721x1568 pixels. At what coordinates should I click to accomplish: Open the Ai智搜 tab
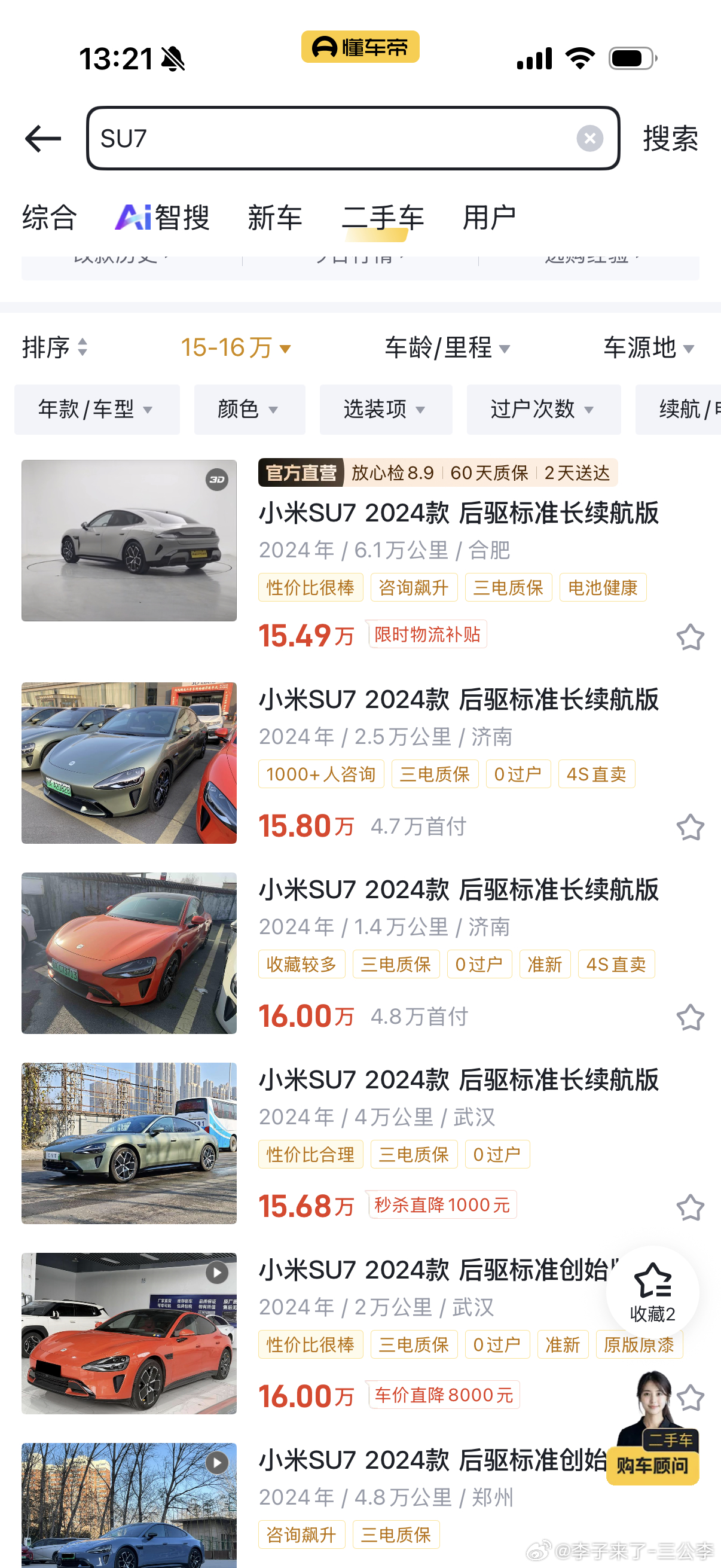click(x=163, y=218)
